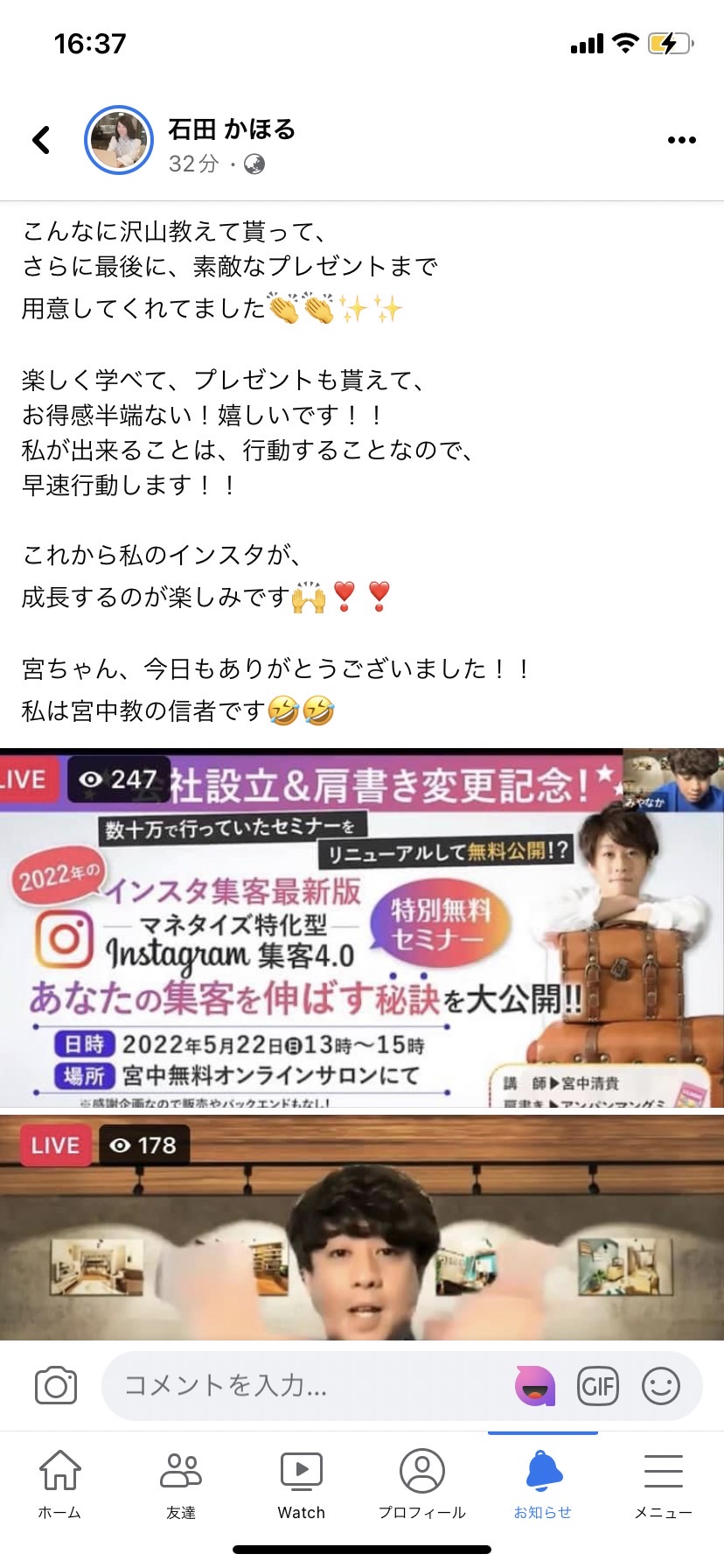
Task: Open the GIF picker
Action: tap(598, 1386)
